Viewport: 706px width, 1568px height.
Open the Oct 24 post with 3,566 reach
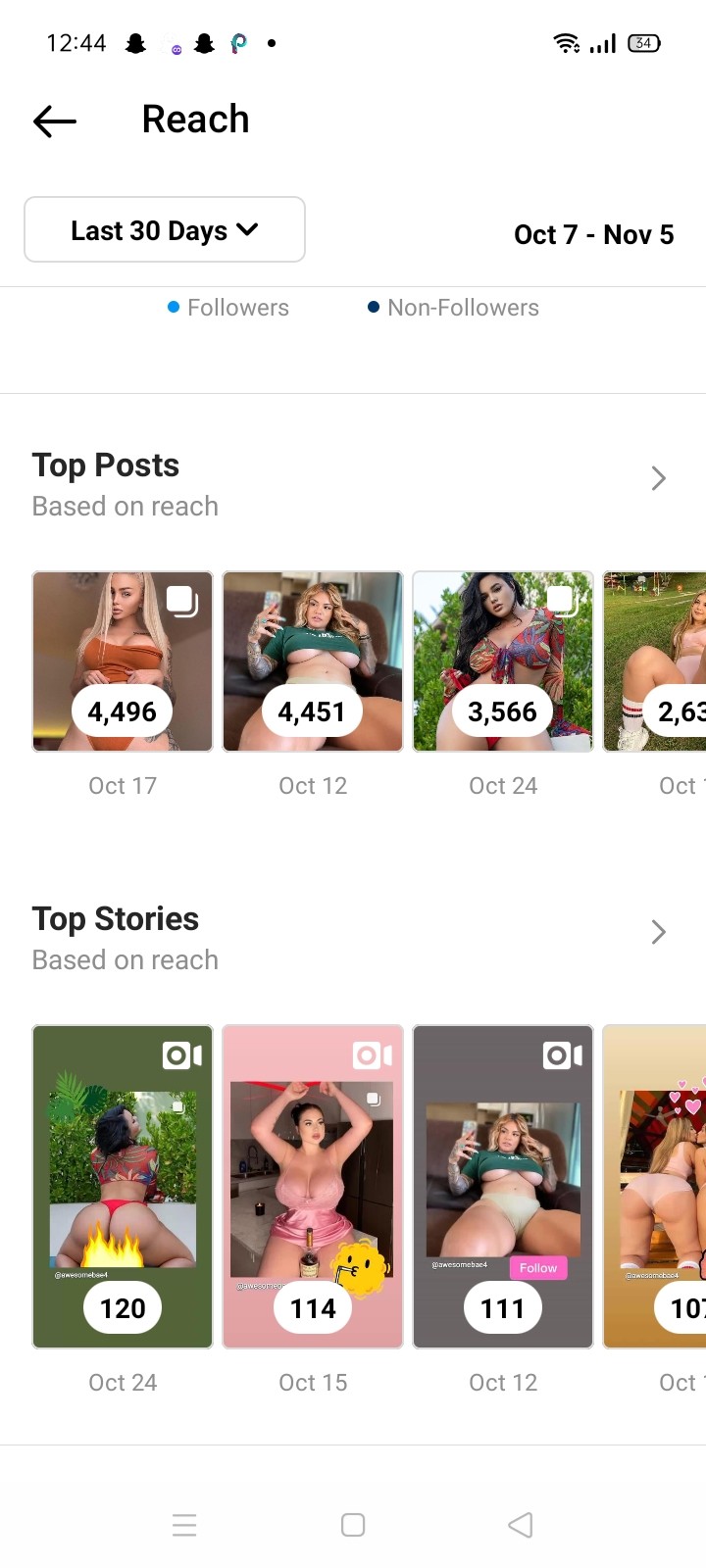coord(503,661)
